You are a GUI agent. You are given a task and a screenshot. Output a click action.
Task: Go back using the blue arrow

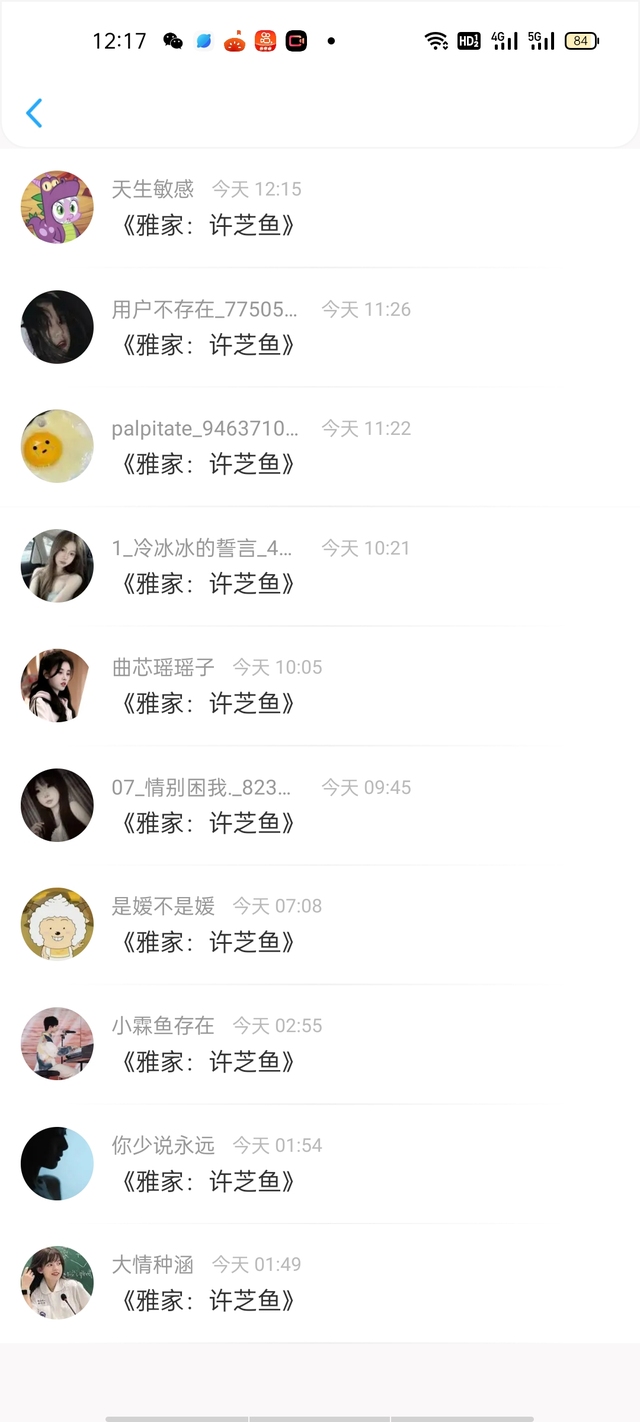pyautogui.click(x=34, y=113)
